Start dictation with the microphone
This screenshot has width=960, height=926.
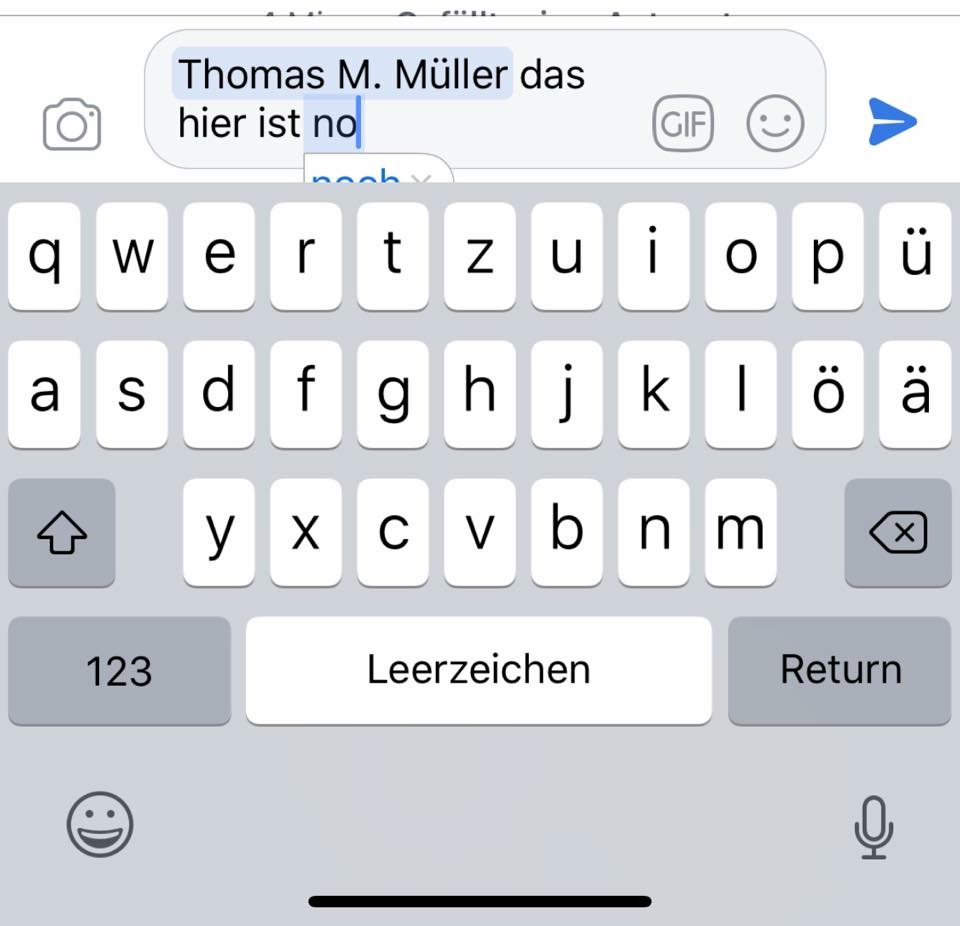[x=873, y=827]
